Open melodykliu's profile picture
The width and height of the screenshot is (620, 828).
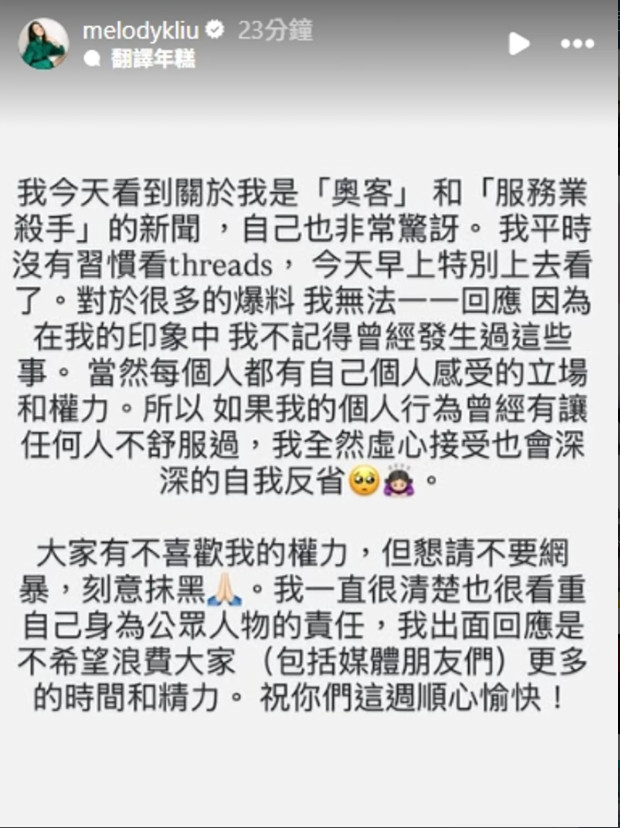[x=44, y=44]
